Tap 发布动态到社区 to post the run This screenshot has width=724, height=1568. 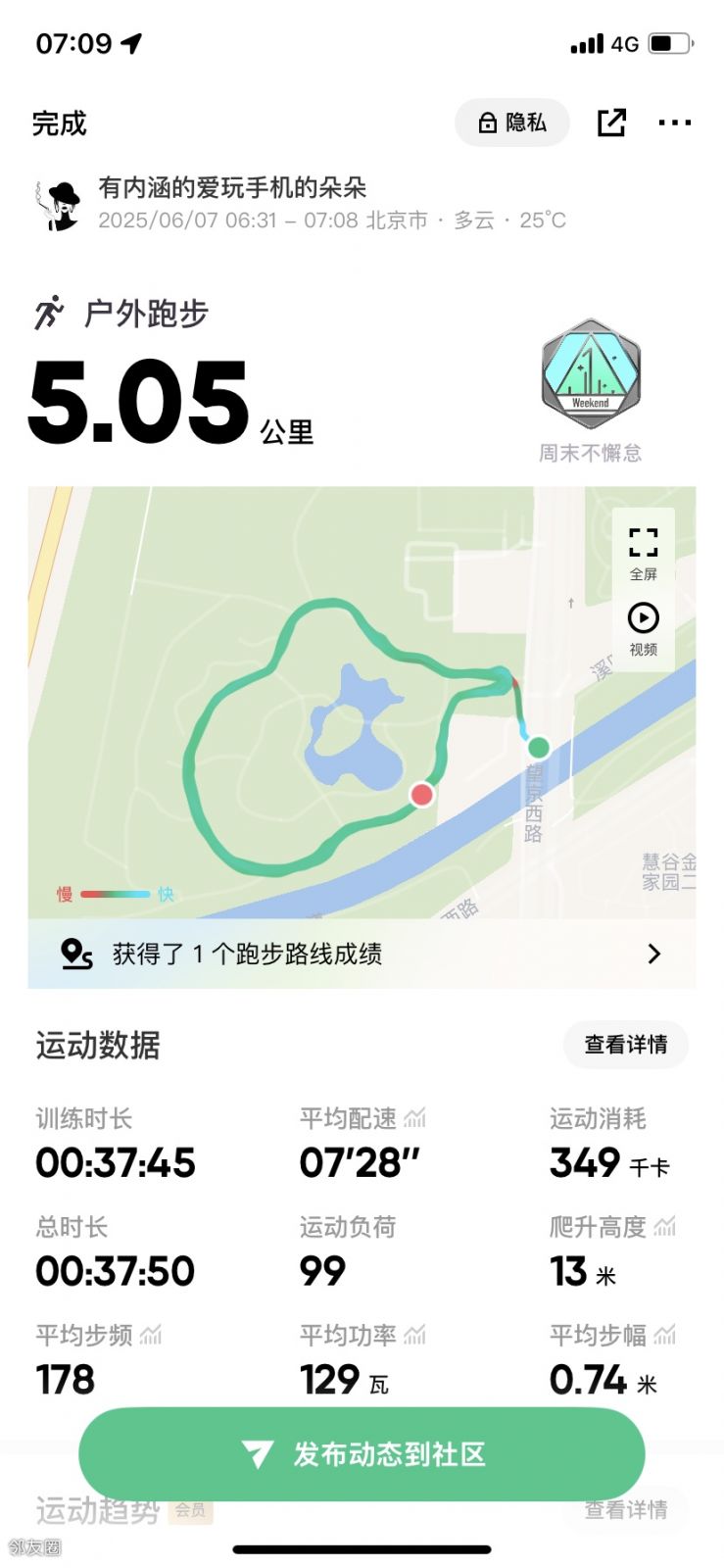(x=362, y=1454)
